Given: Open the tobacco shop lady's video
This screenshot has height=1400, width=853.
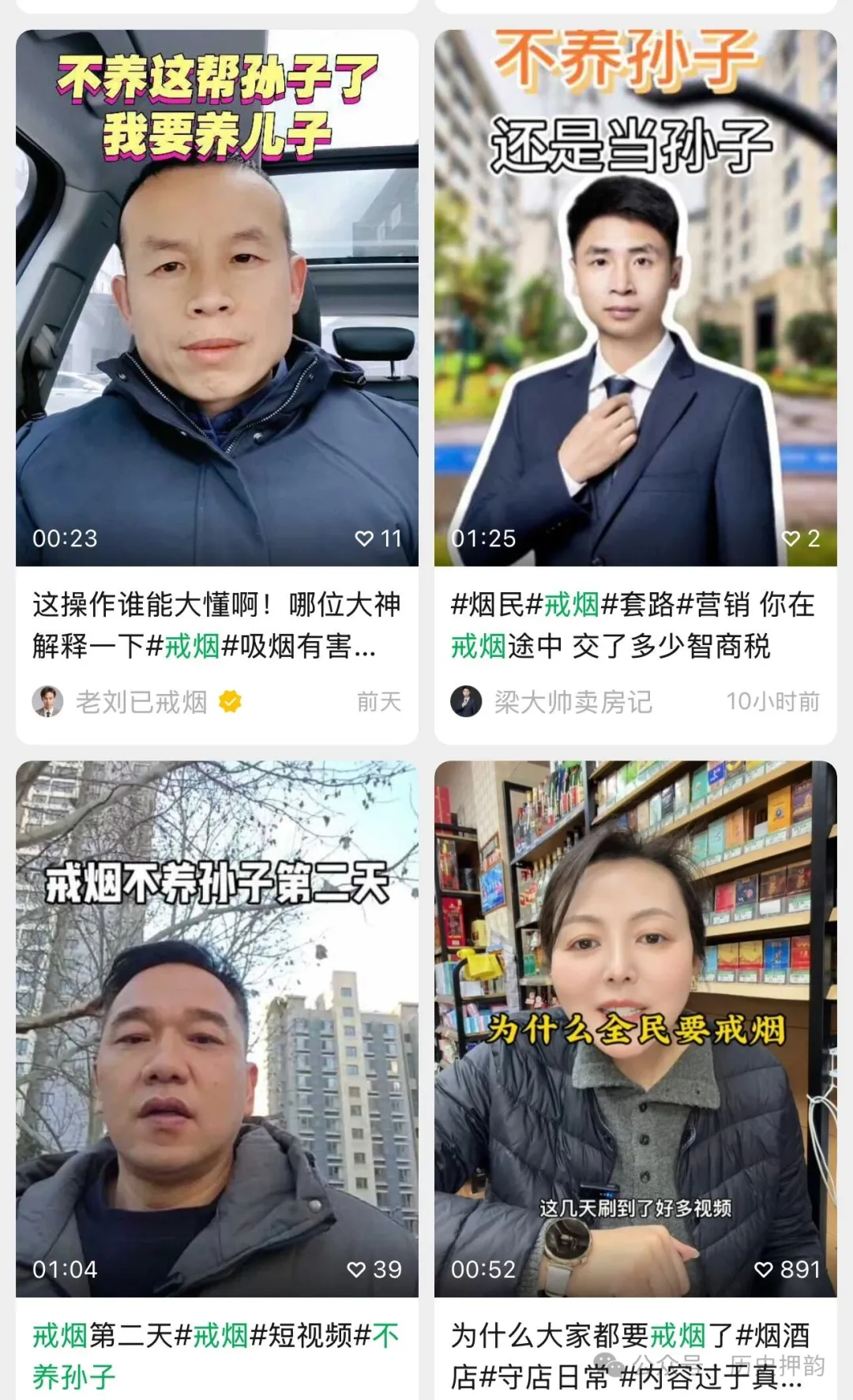Looking at the screenshot, I should point(636,1011).
